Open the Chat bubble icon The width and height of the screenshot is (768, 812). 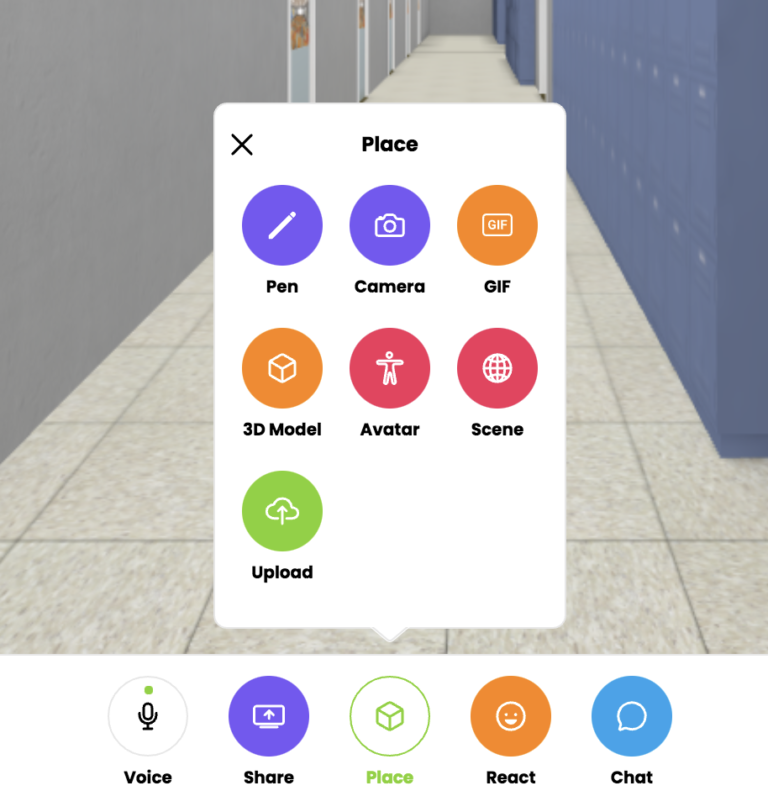click(x=631, y=716)
